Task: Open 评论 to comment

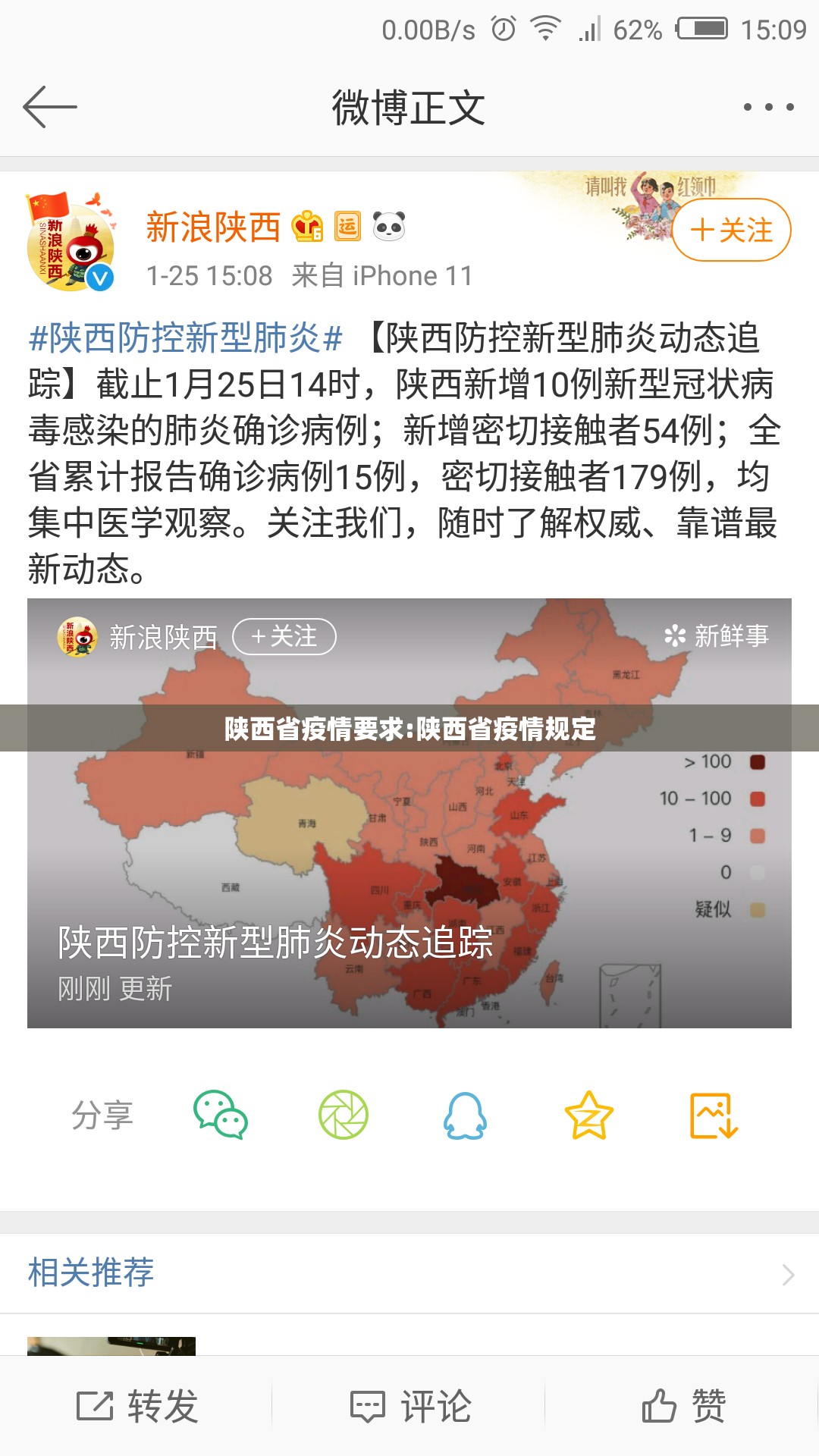Action: click(x=410, y=1407)
